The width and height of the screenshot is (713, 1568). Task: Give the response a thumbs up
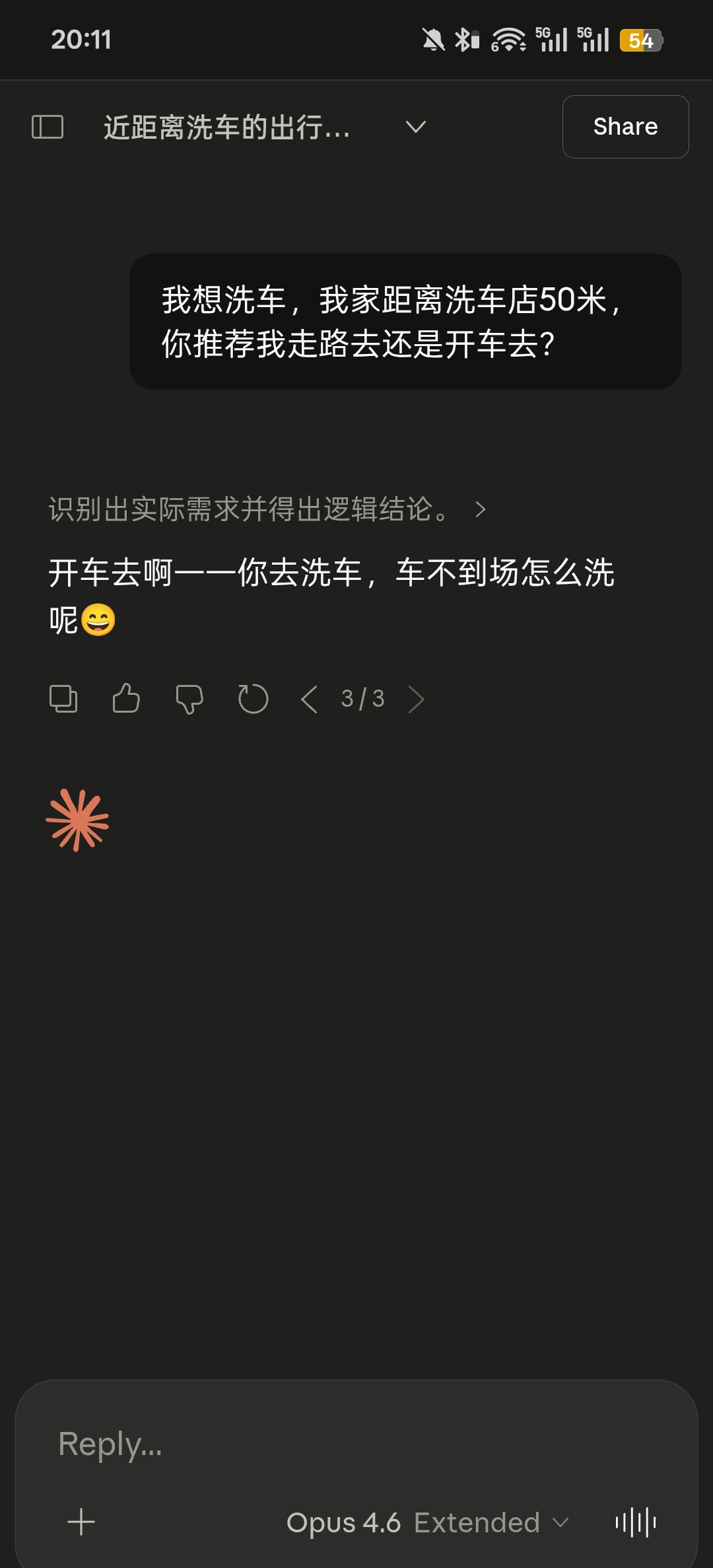click(126, 699)
